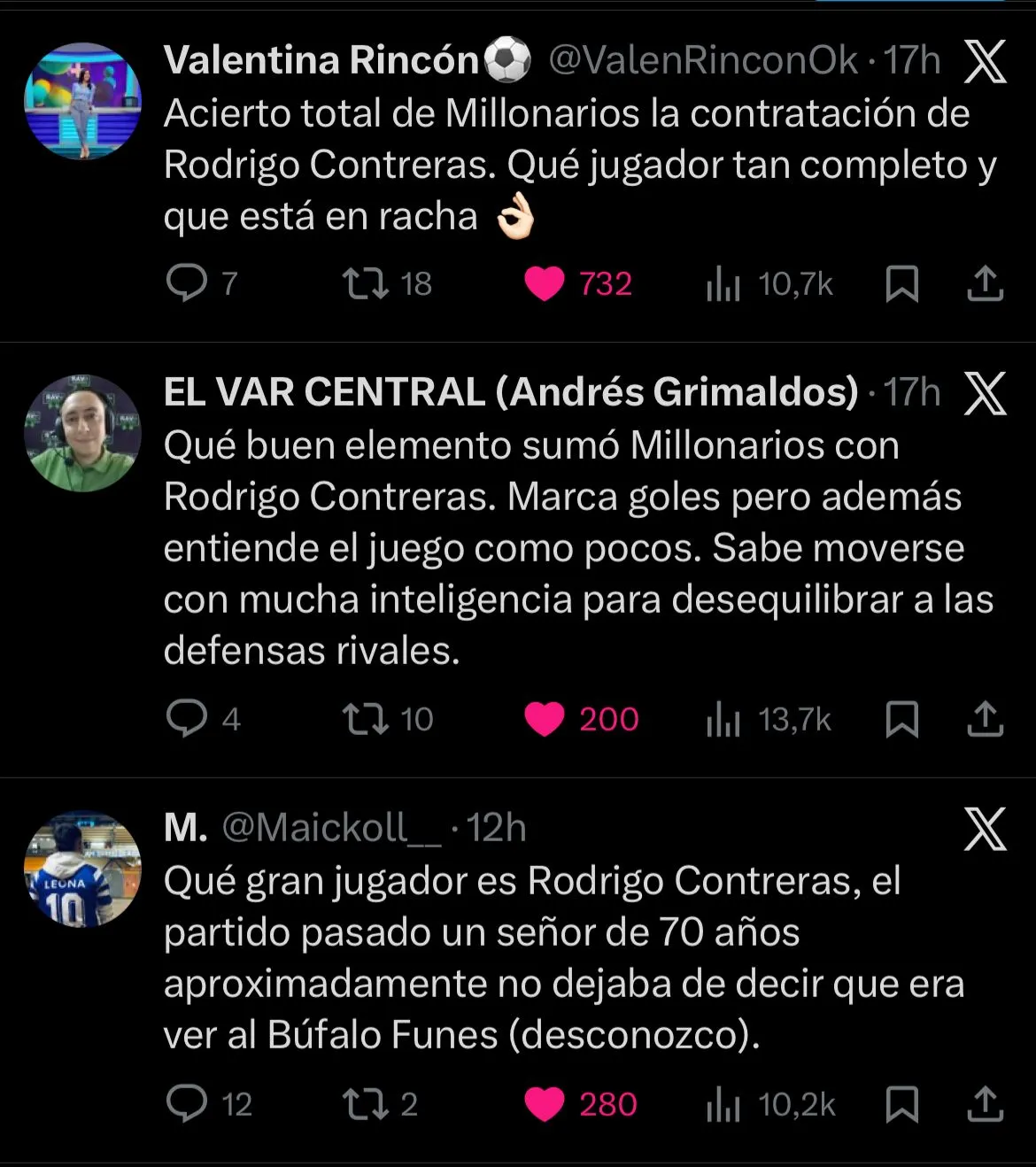1036x1167 pixels.
Task: Tap the heart on @Maickoll__'s post
Action: click(x=545, y=1104)
